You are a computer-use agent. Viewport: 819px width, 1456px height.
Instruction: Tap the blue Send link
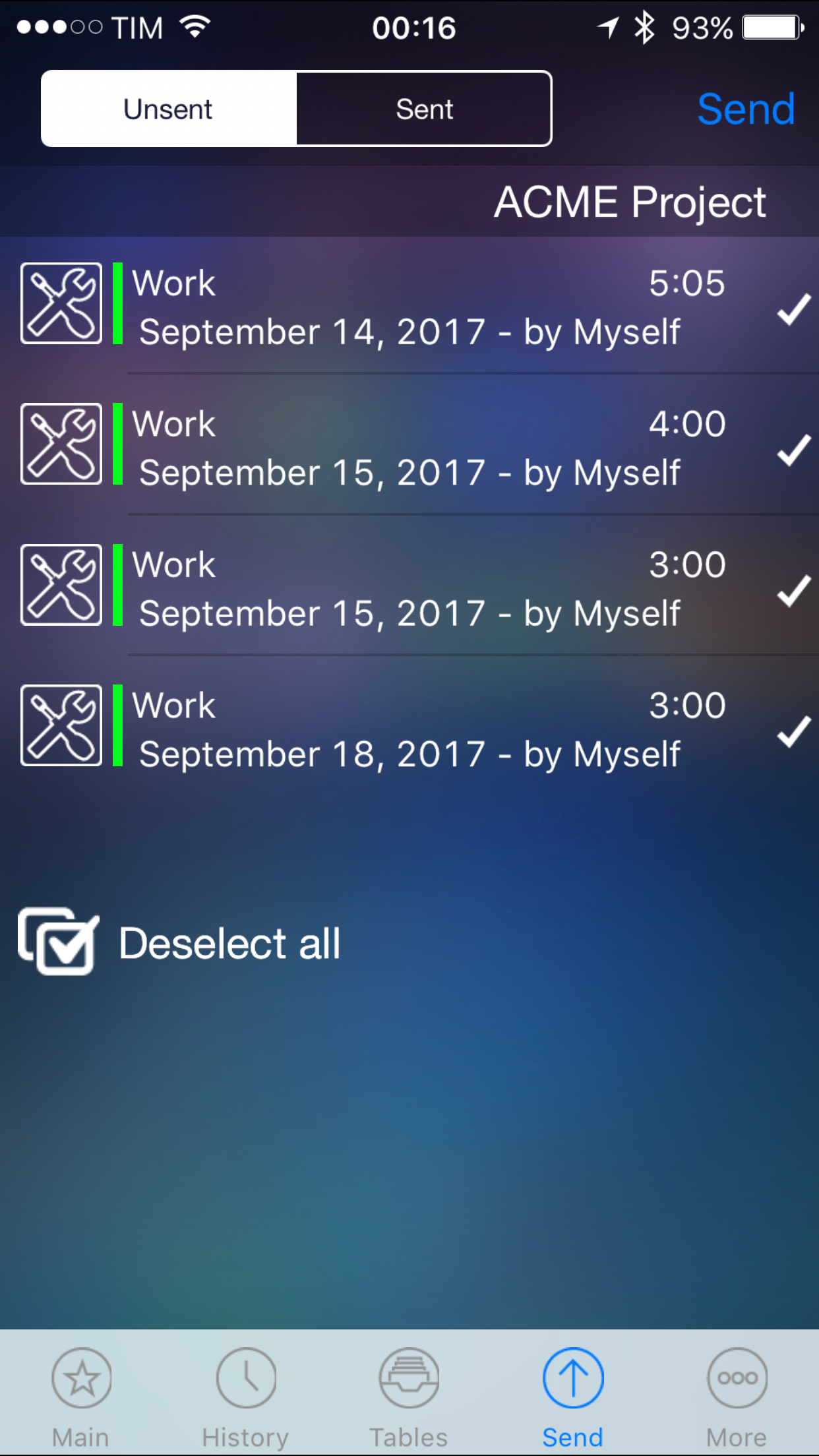pyautogui.click(x=746, y=108)
